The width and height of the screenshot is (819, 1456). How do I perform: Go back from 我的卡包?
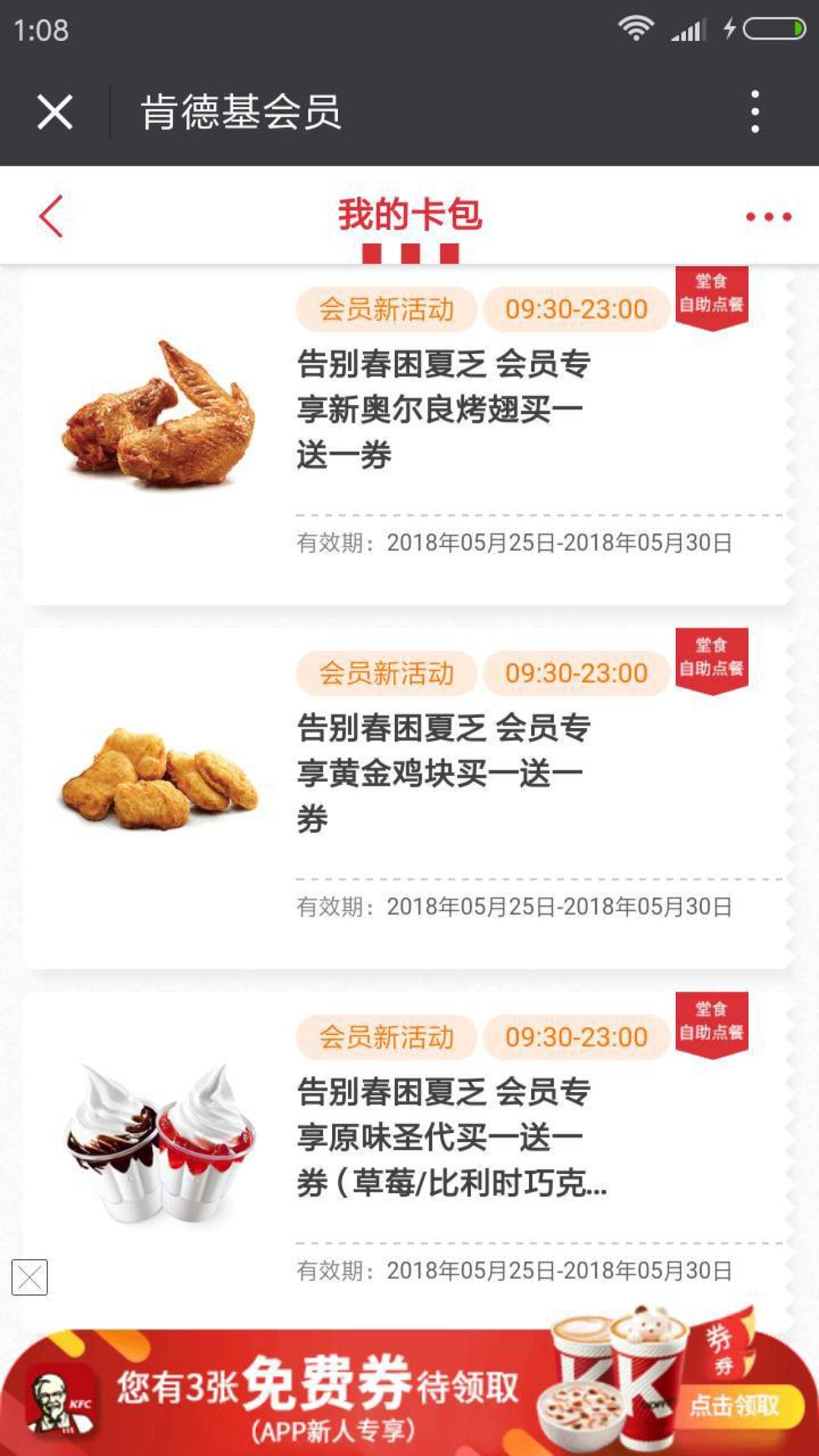tap(51, 216)
